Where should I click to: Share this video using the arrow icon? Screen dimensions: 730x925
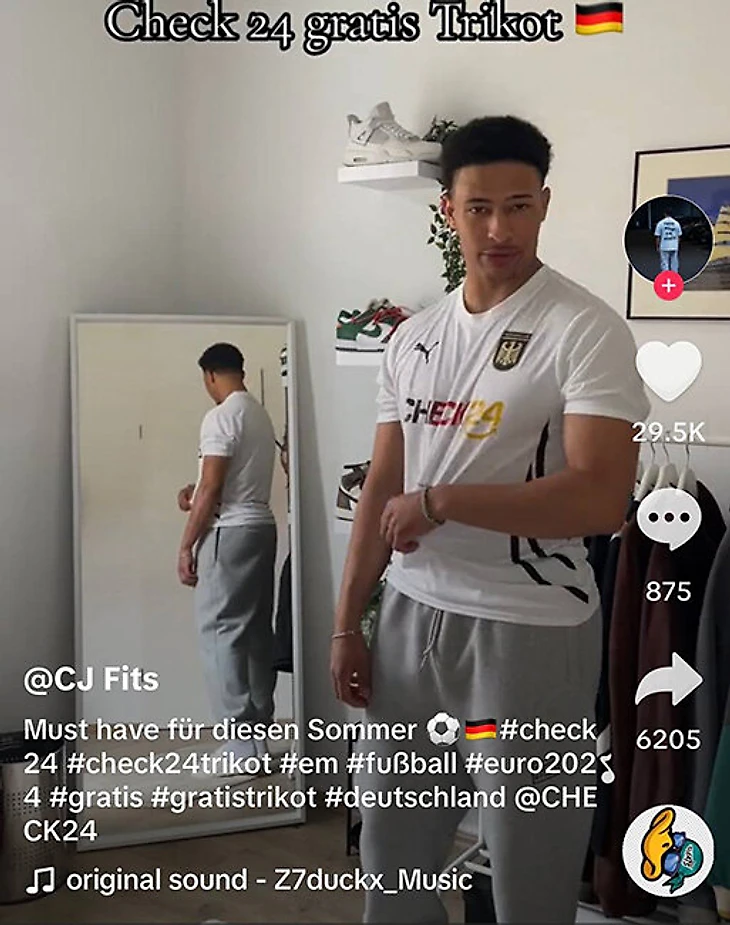(669, 680)
